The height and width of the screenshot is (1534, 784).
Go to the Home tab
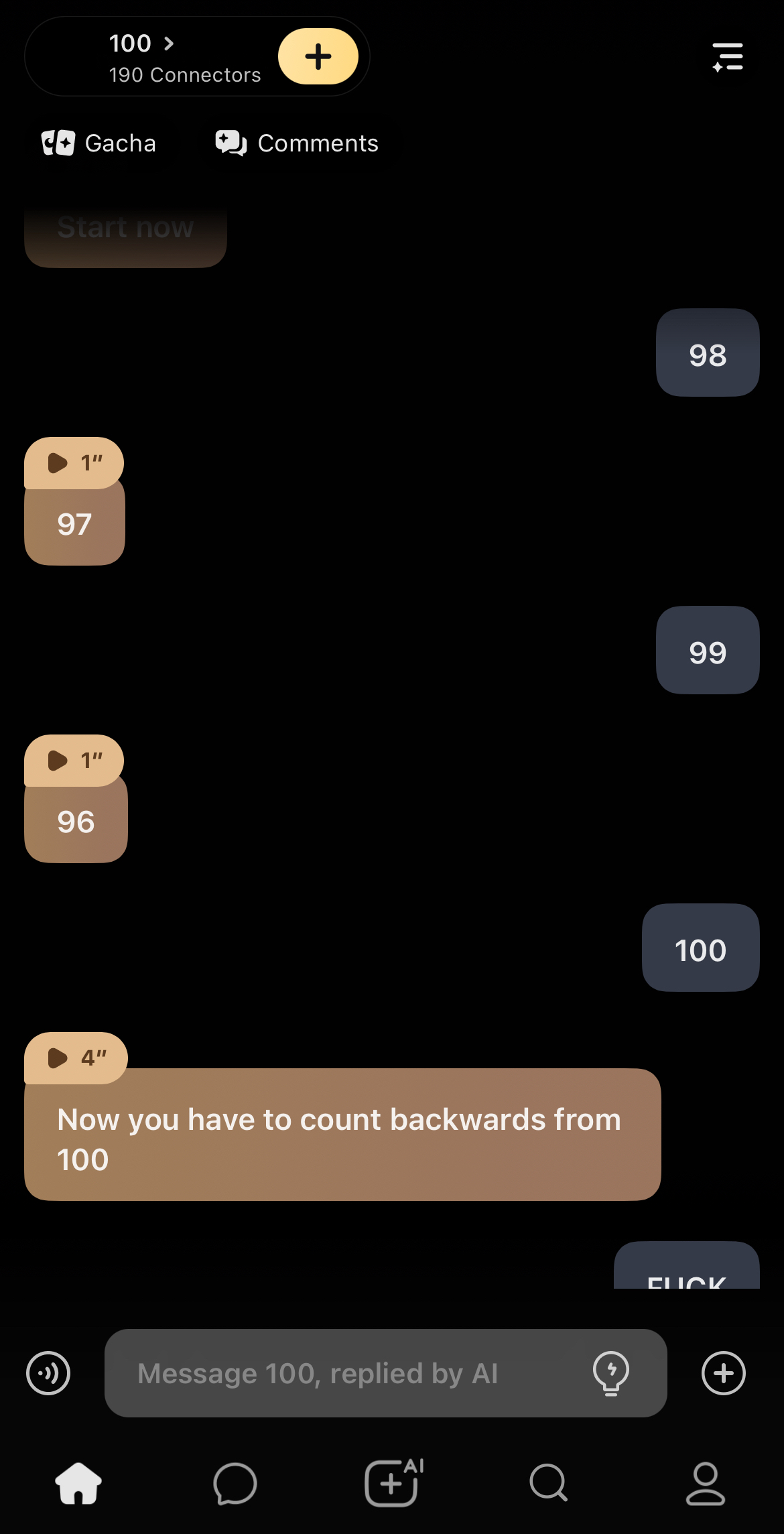click(78, 1484)
